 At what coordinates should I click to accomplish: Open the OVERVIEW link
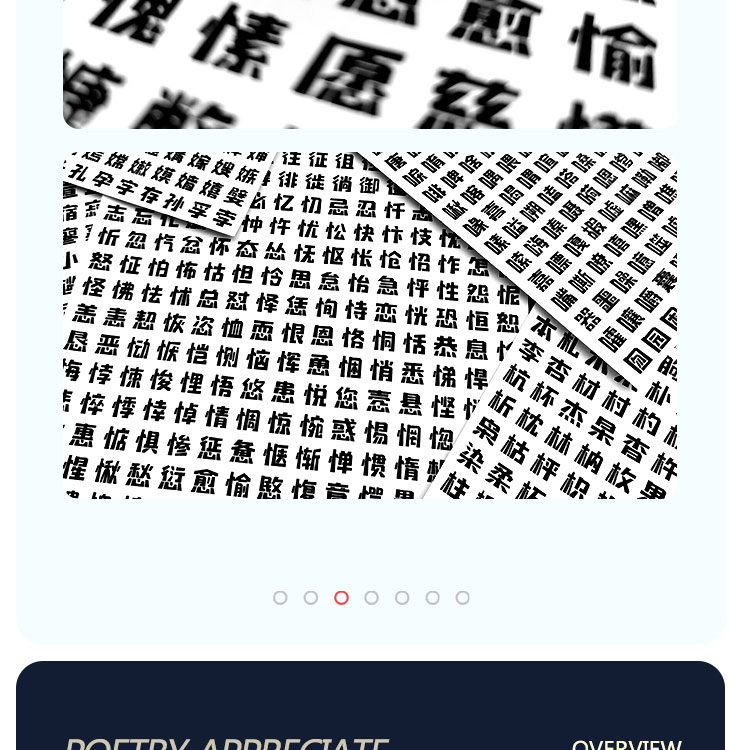click(x=626, y=744)
